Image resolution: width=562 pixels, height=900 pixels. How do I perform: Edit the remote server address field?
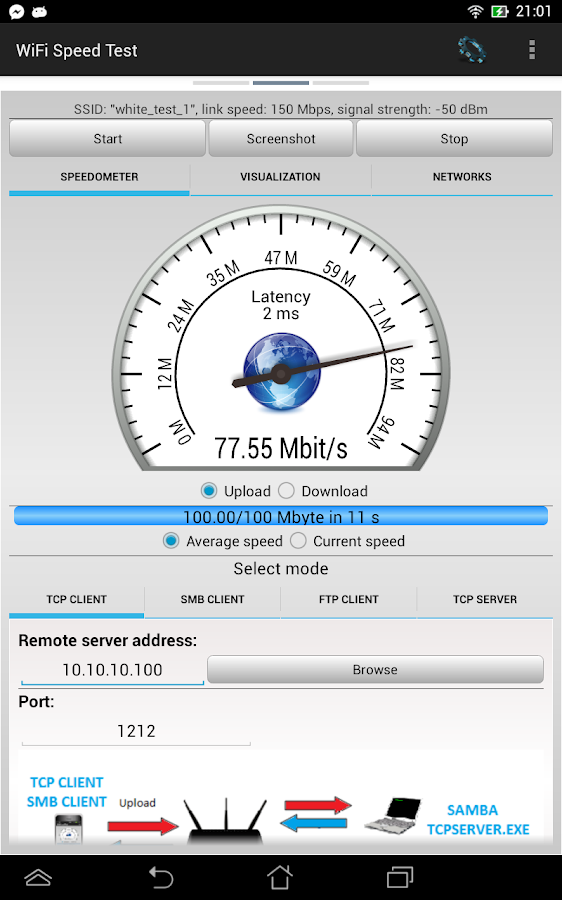coord(113,670)
